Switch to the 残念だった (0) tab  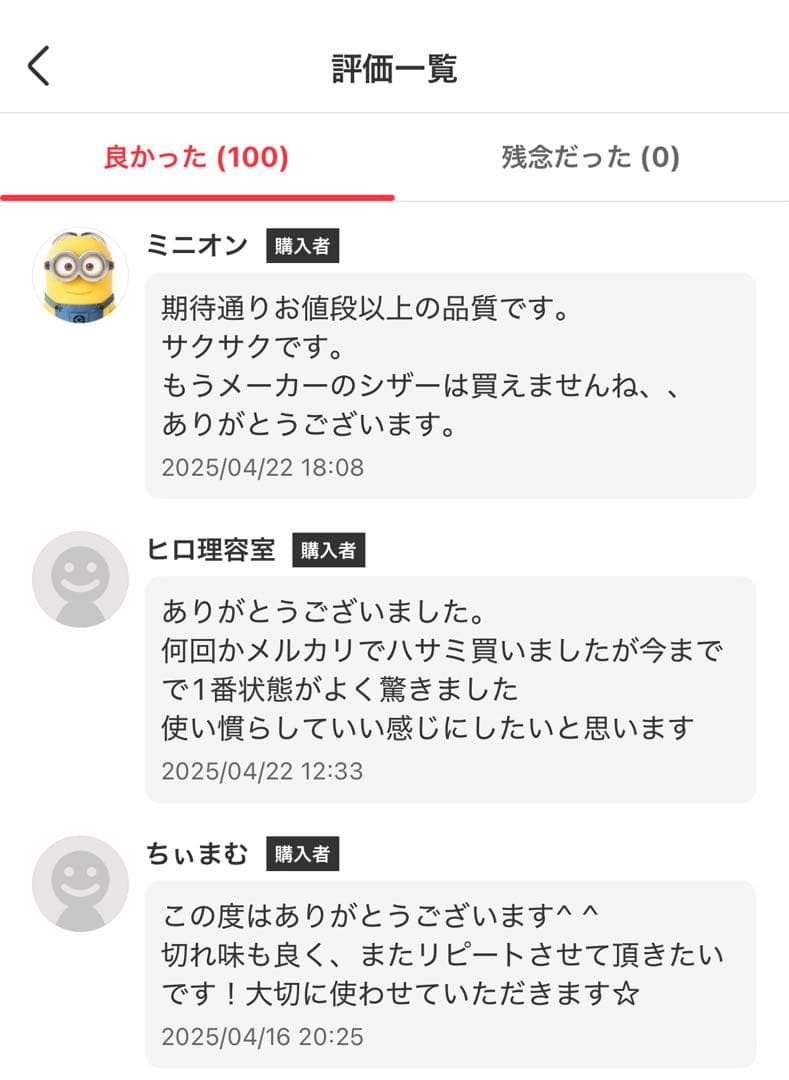coord(590,158)
